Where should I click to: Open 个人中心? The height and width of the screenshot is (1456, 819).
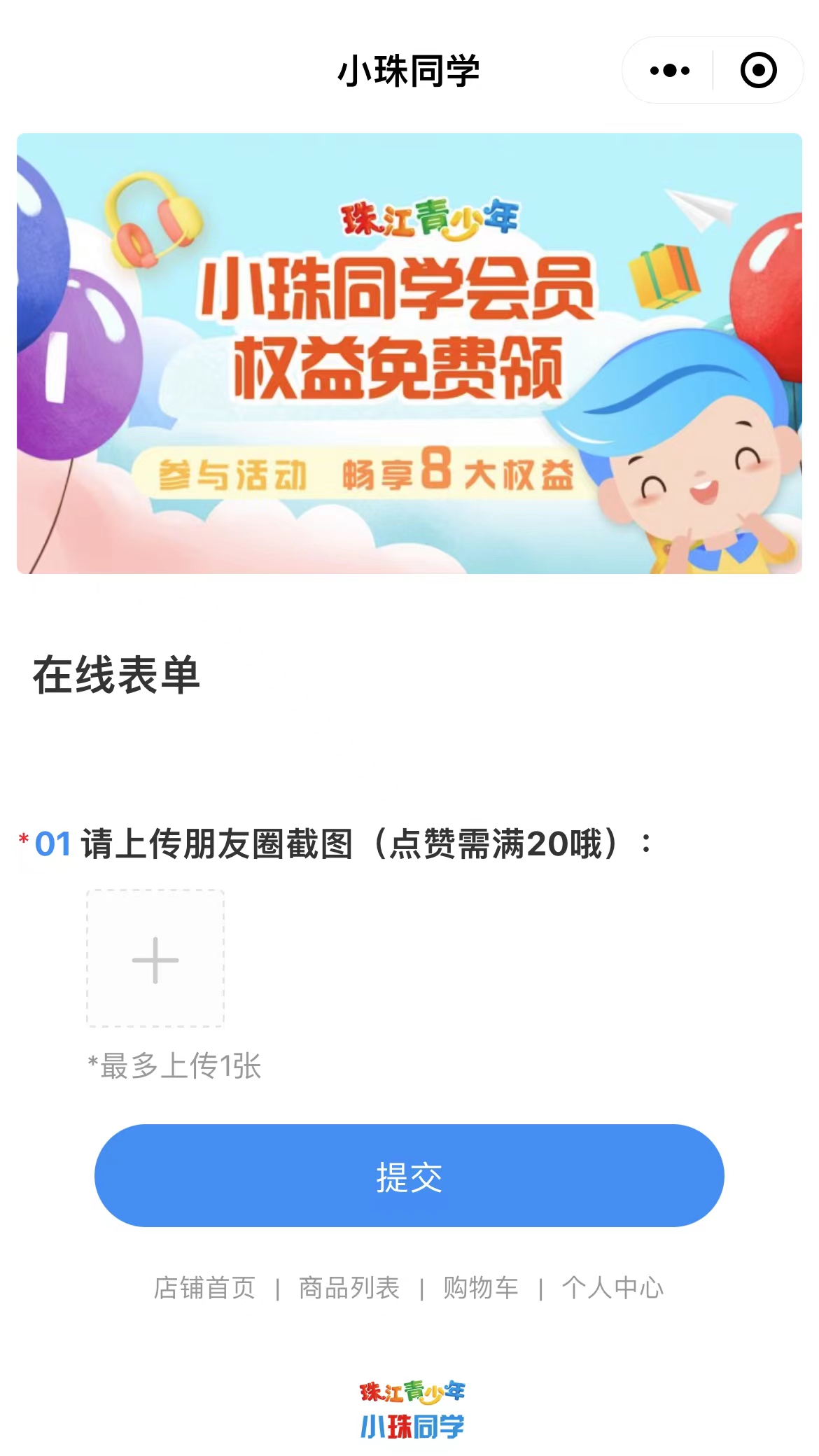pos(613,1287)
